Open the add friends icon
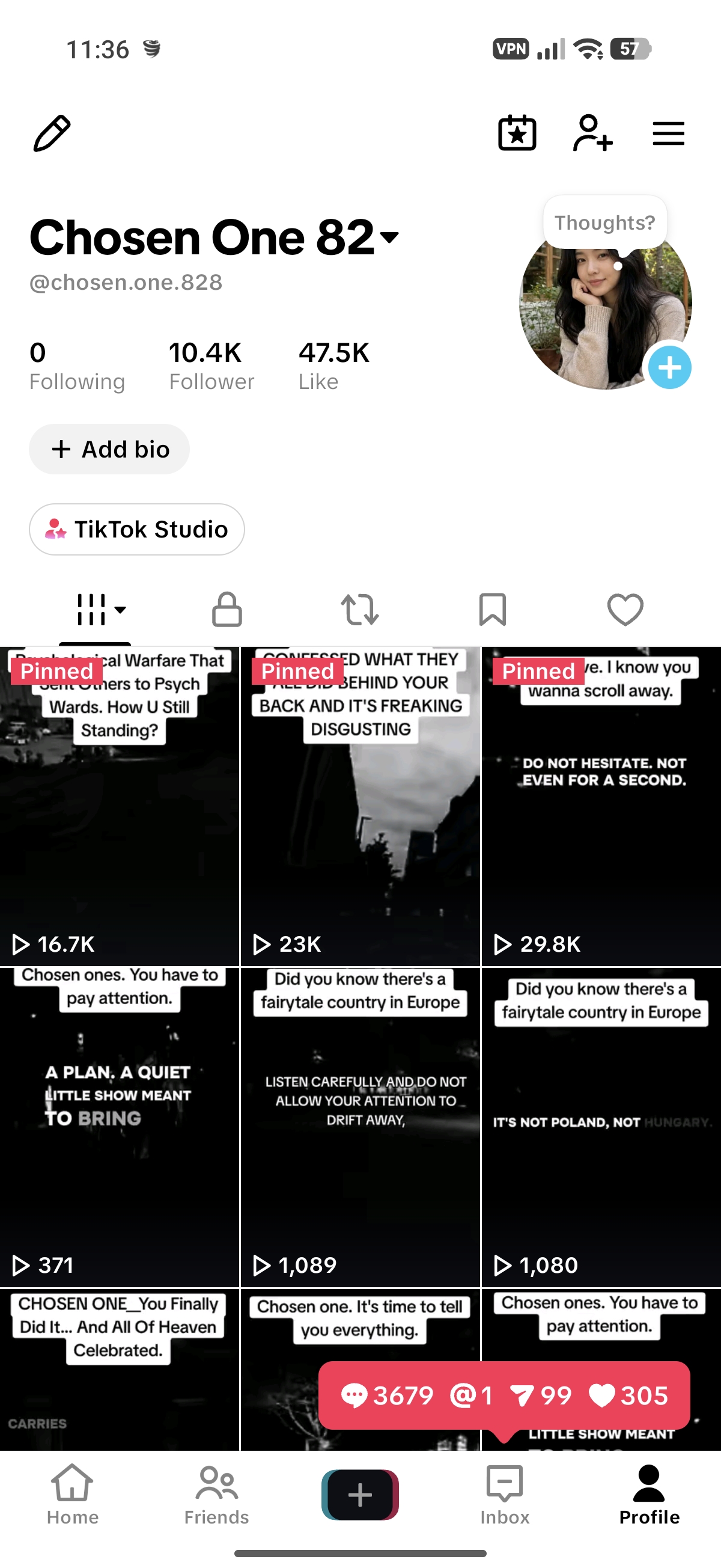The width and height of the screenshot is (721, 1568). point(592,133)
